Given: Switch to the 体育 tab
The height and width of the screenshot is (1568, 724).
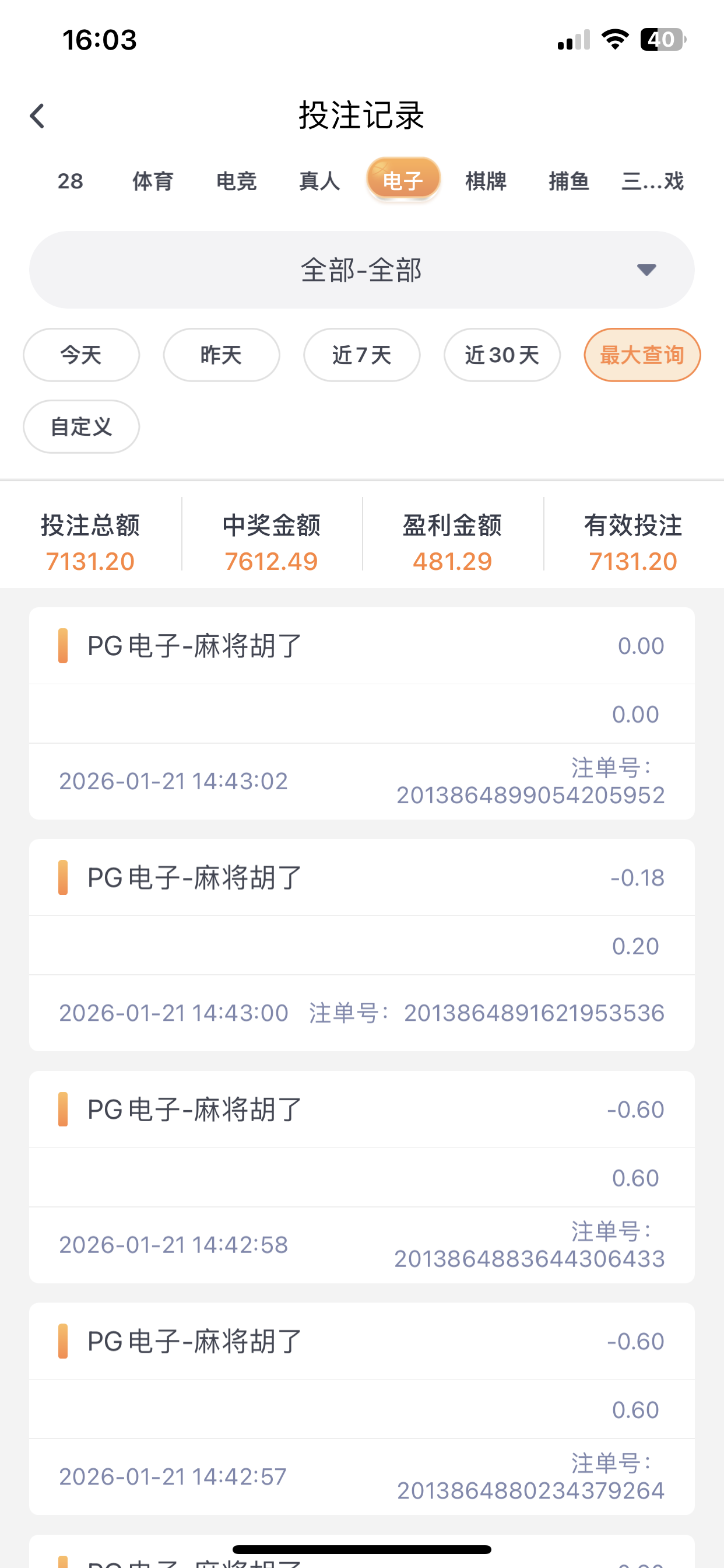Looking at the screenshot, I should [x=153, y=181].
